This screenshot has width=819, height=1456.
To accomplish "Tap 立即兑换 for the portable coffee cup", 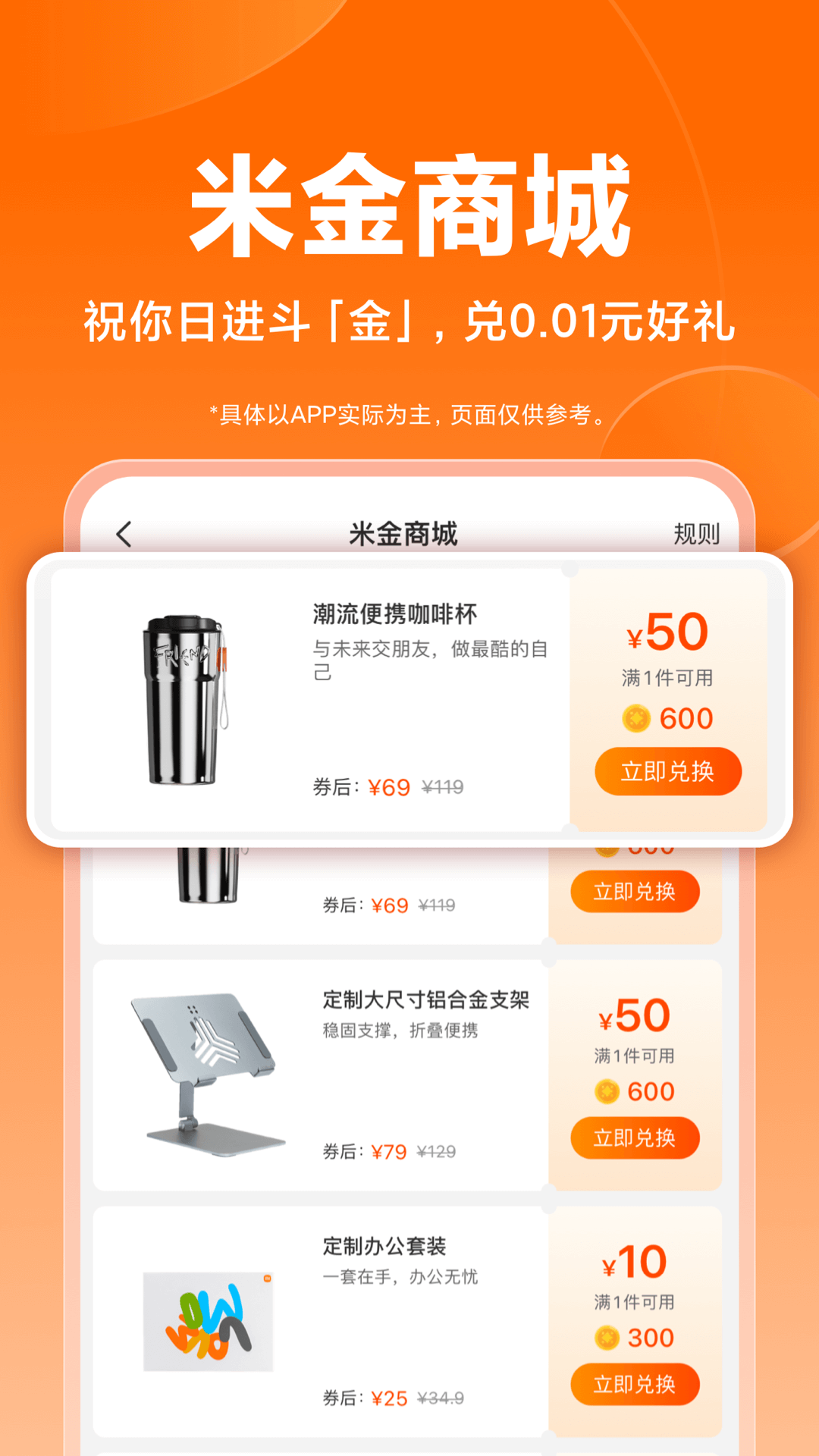I will pyautogui.click(x=667, y=771).
